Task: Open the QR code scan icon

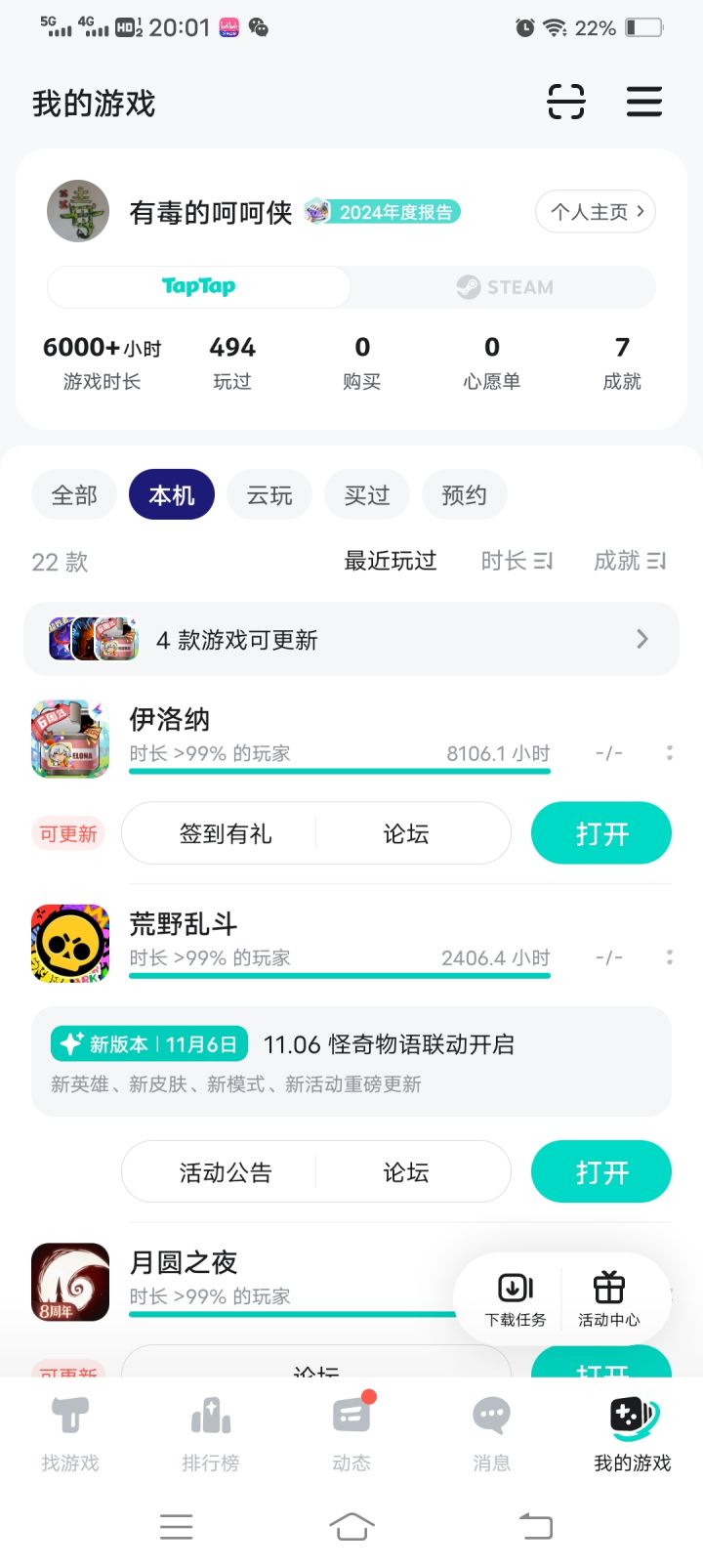Action: pos(567,101)
